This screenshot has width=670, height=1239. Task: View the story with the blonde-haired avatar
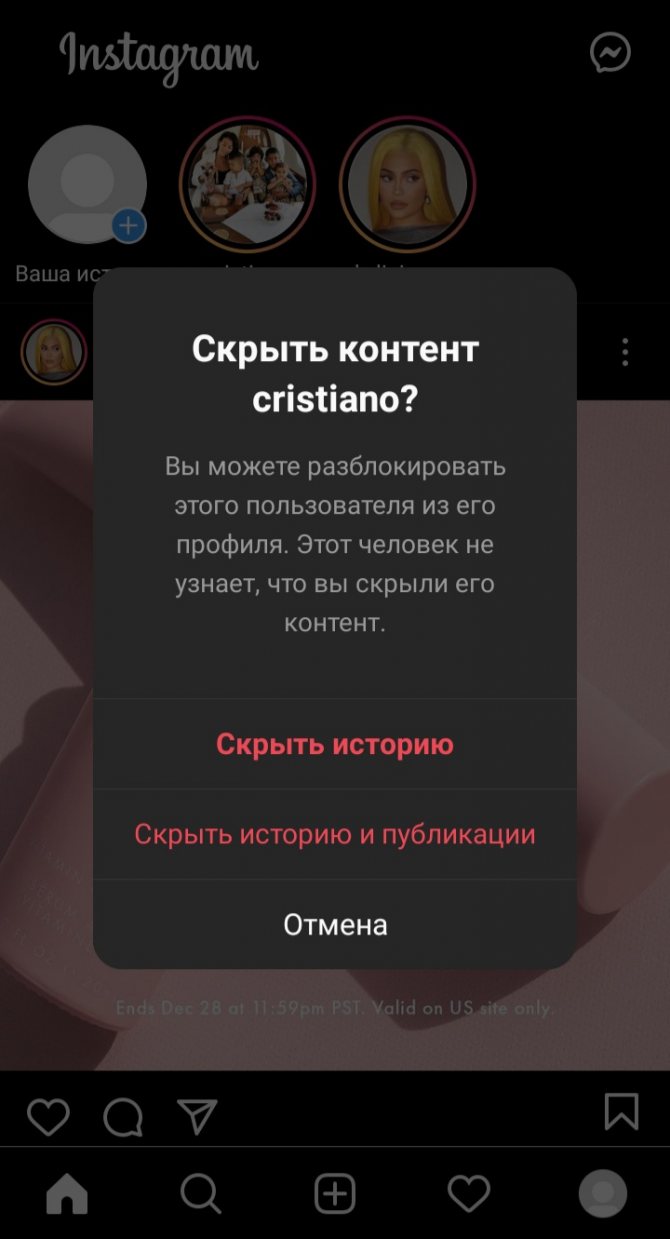click(x=408, y=185)
